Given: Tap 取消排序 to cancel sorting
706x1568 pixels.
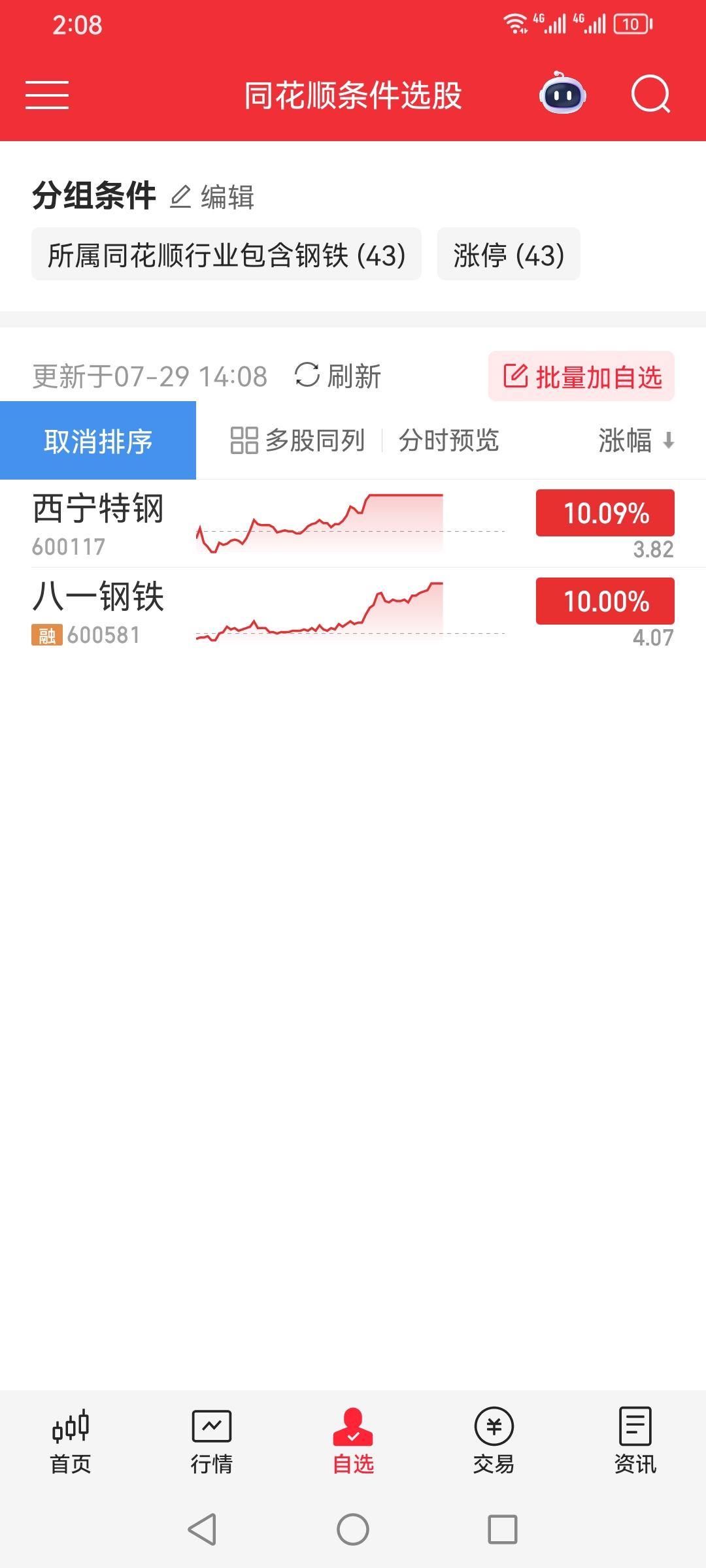Looking at the screenshot, I should click(98, 440).
